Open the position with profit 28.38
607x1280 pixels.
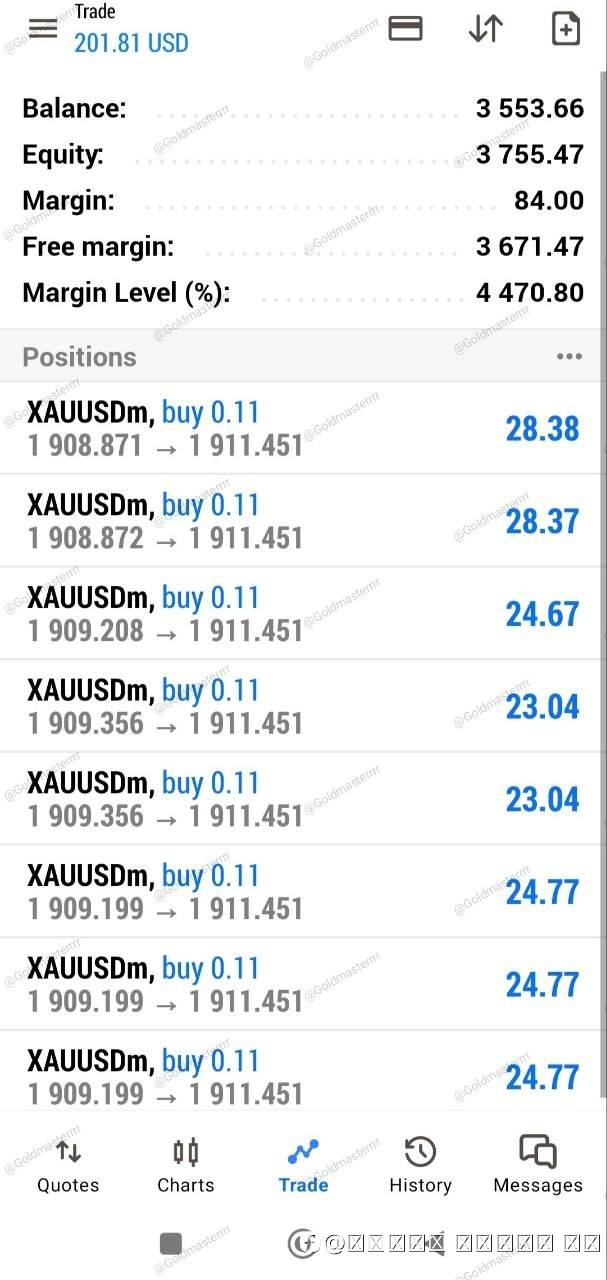tap(303, 428)
